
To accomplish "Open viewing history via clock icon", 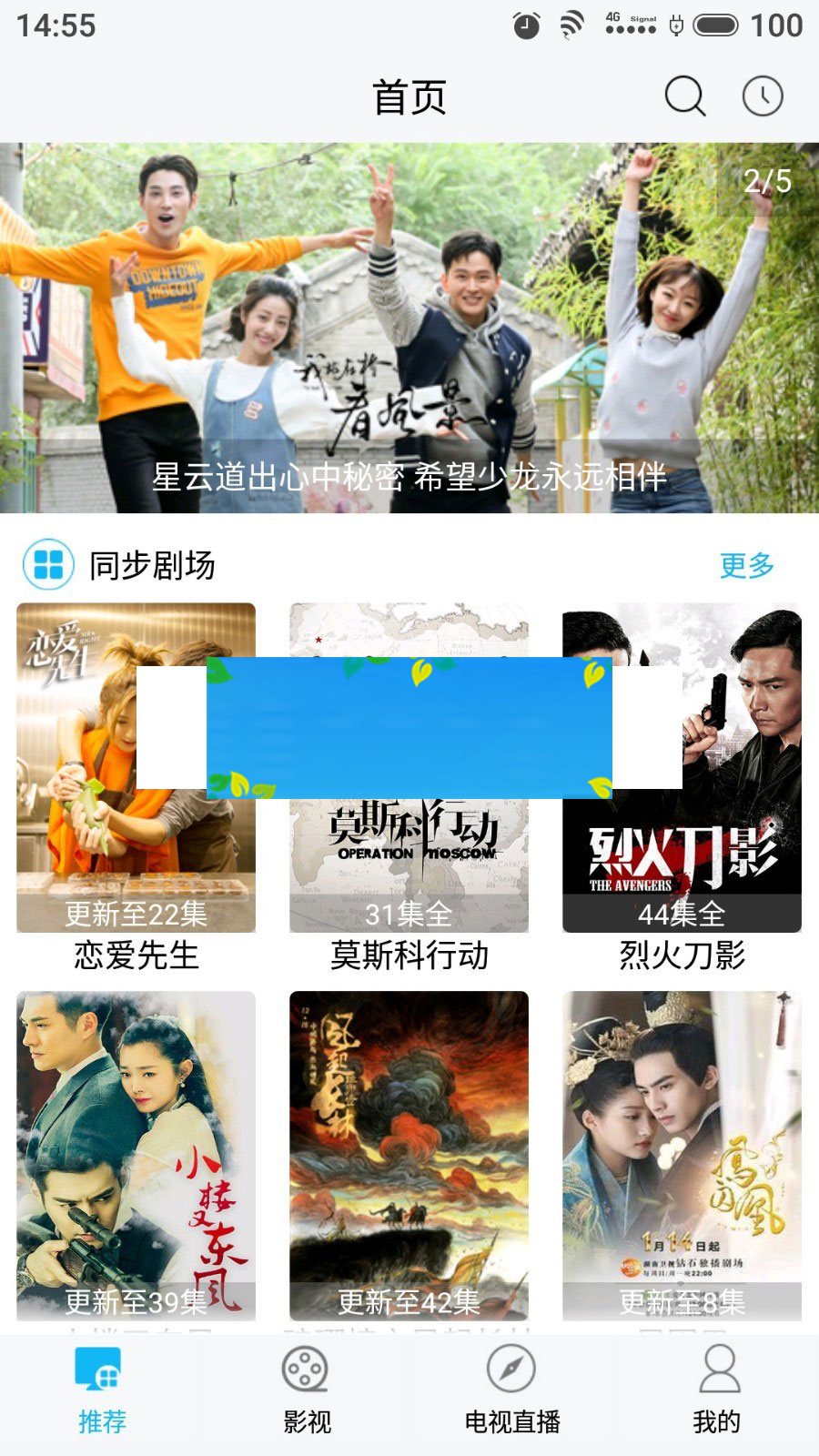I will 763,94.
